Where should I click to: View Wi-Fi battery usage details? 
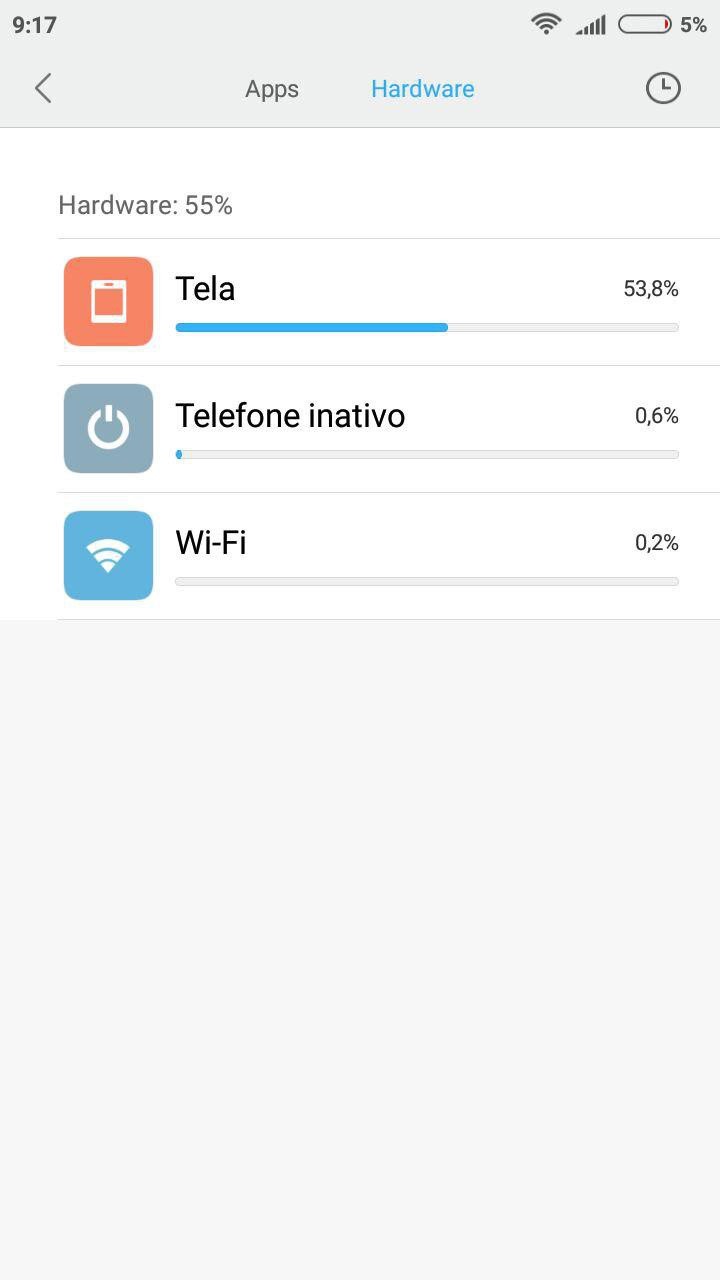tap(389, 556)
